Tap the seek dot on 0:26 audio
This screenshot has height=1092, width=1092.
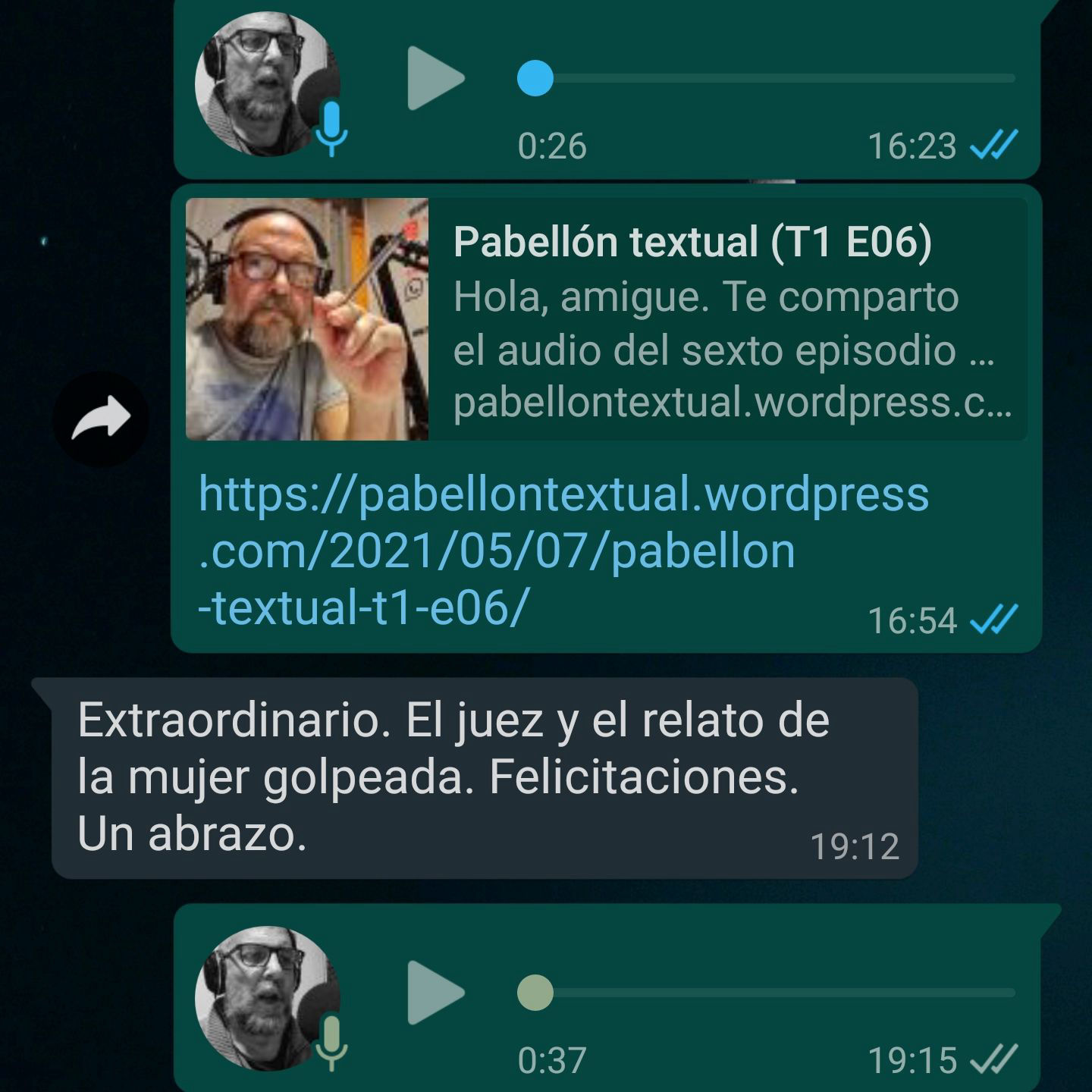(x=535, y=78)
